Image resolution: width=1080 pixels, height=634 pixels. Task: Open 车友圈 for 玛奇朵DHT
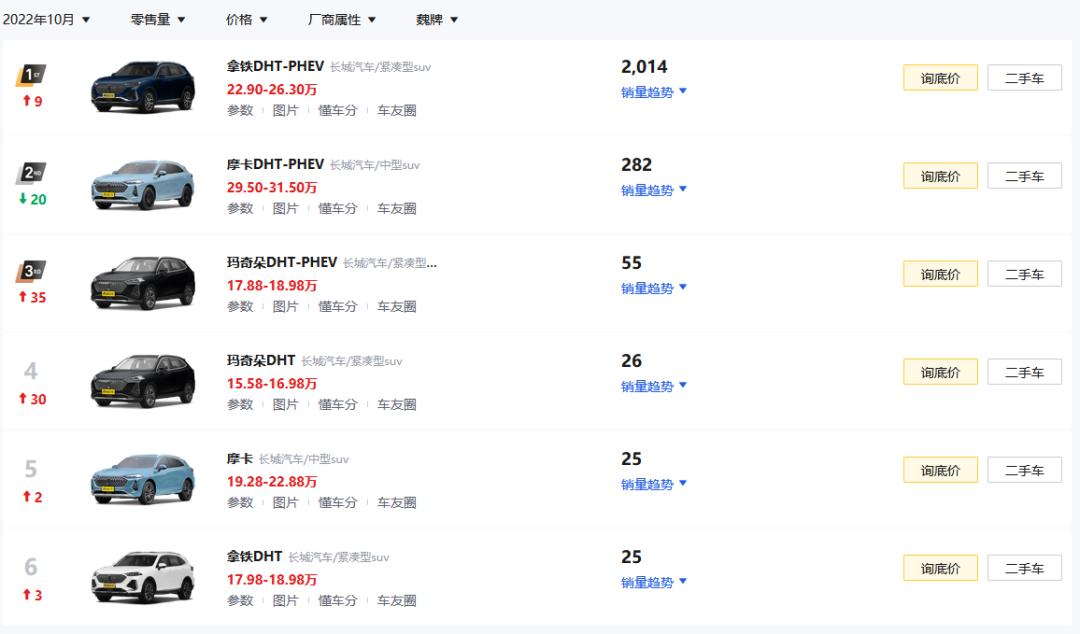click(x=396, y=404)
